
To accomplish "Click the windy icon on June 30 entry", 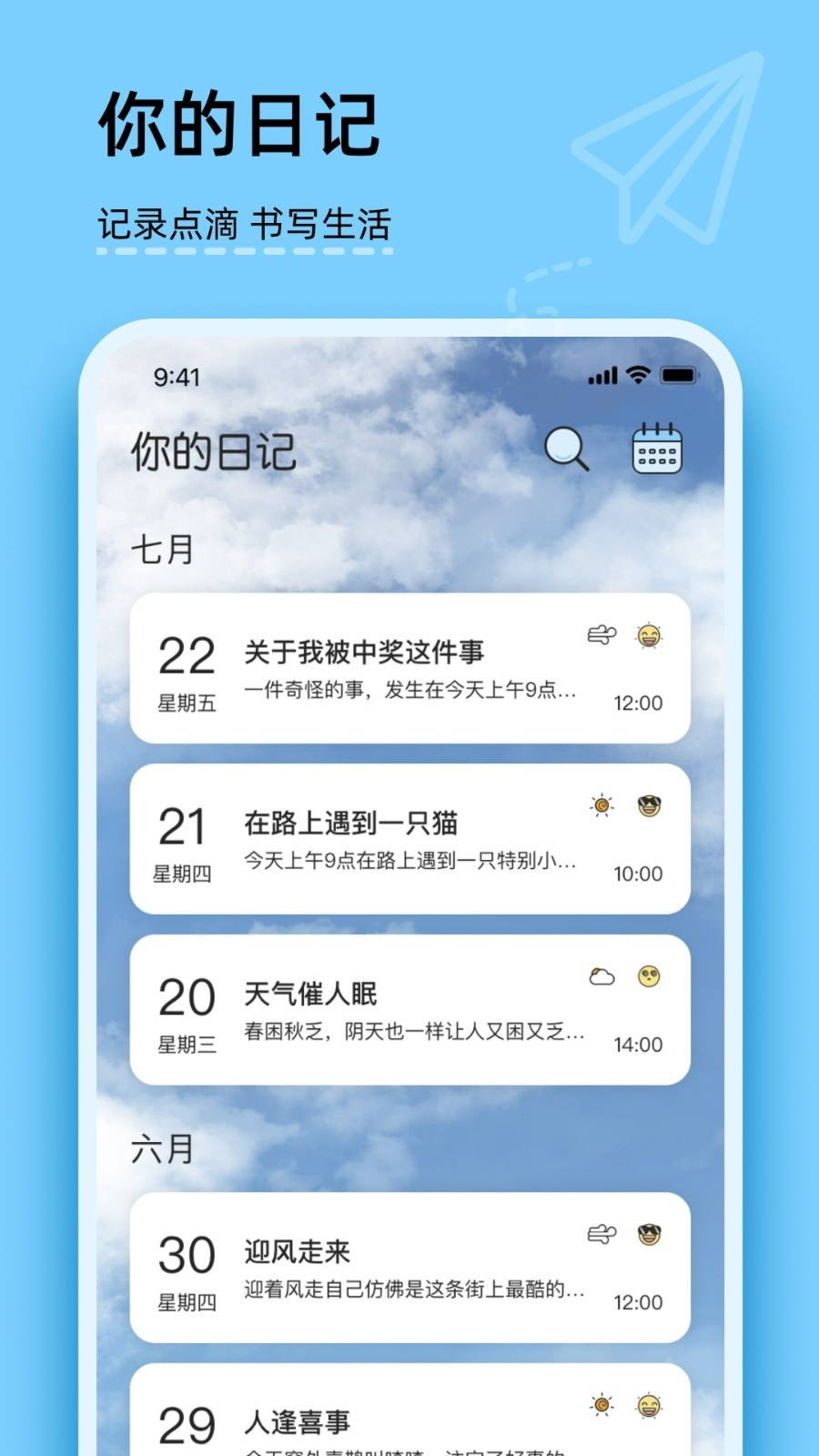I will tap(602, 1234).
